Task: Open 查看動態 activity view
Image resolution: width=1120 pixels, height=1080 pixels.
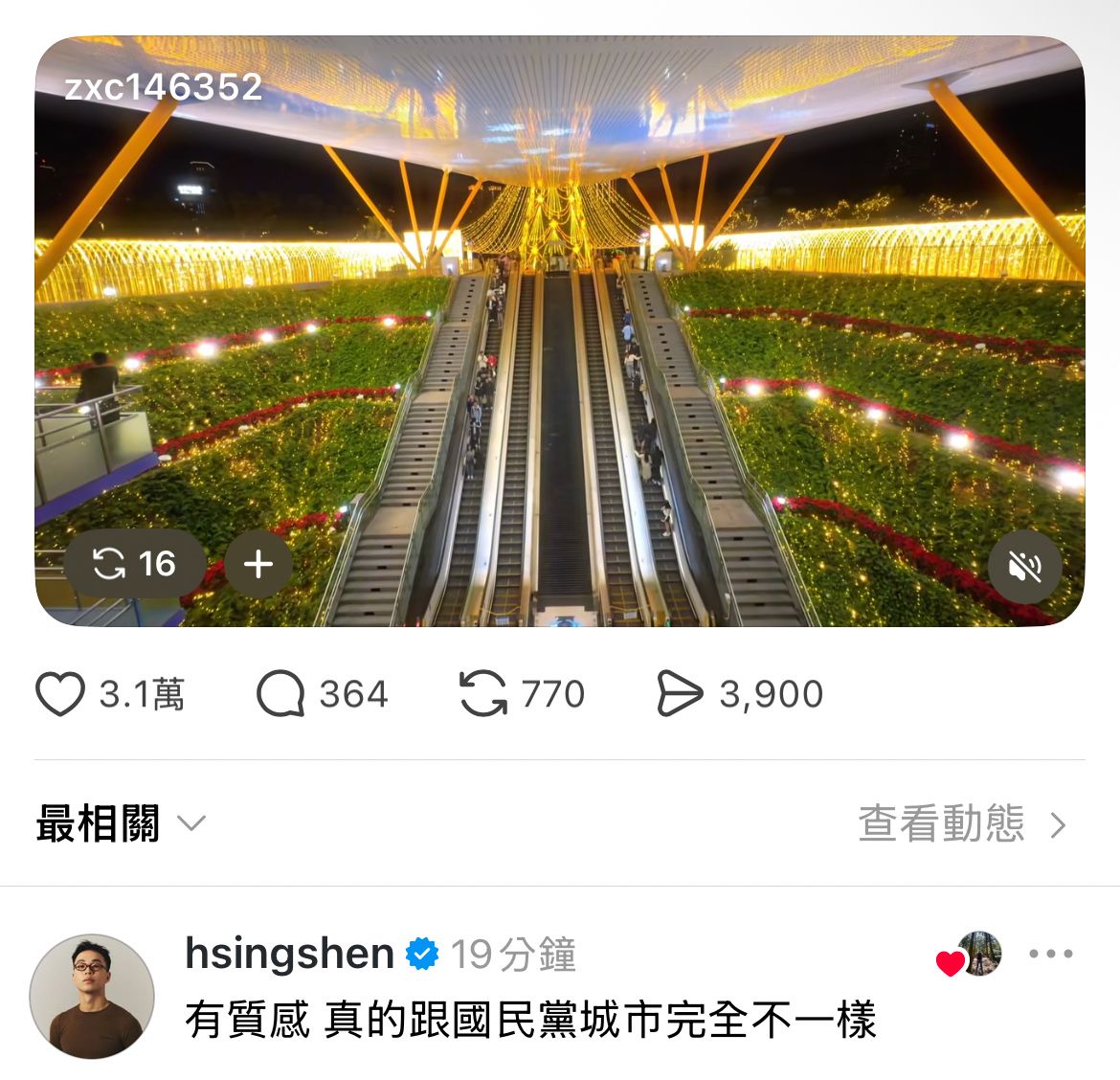Action: (962, 823)
